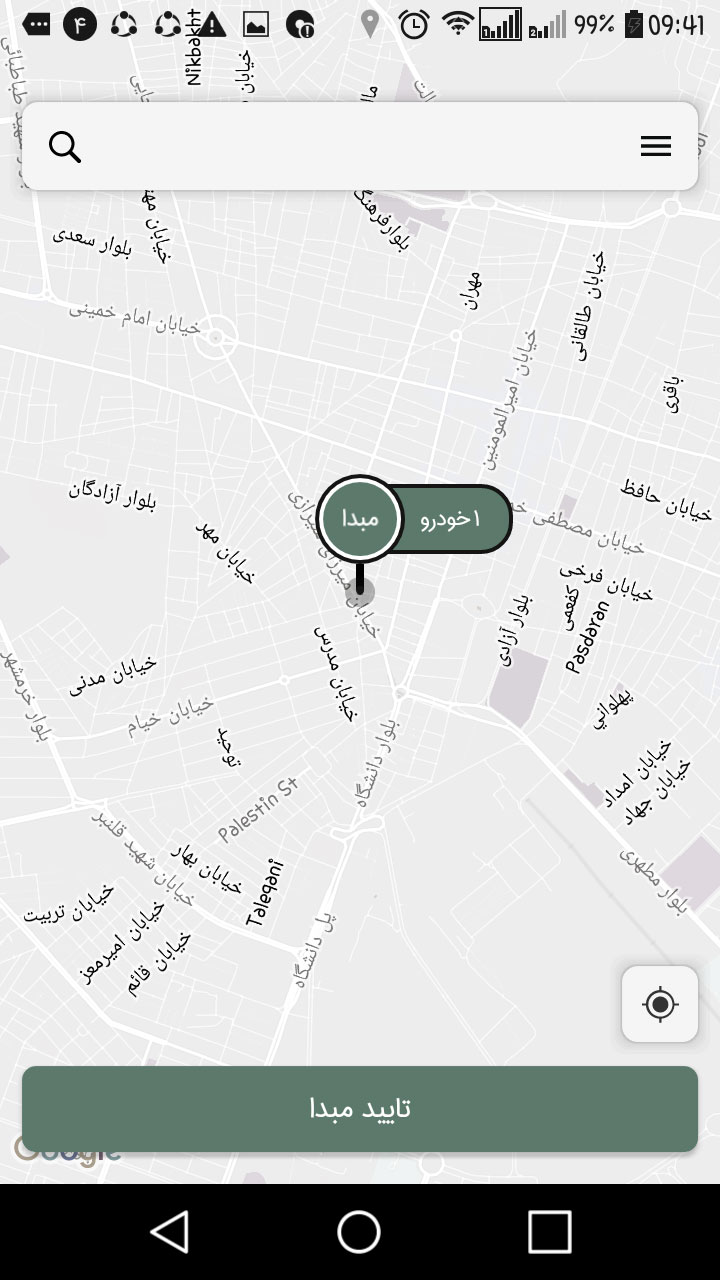Viewport: 720px width, 1280px height.
Task: Center the map on my location
Action: click(660, 1004)
